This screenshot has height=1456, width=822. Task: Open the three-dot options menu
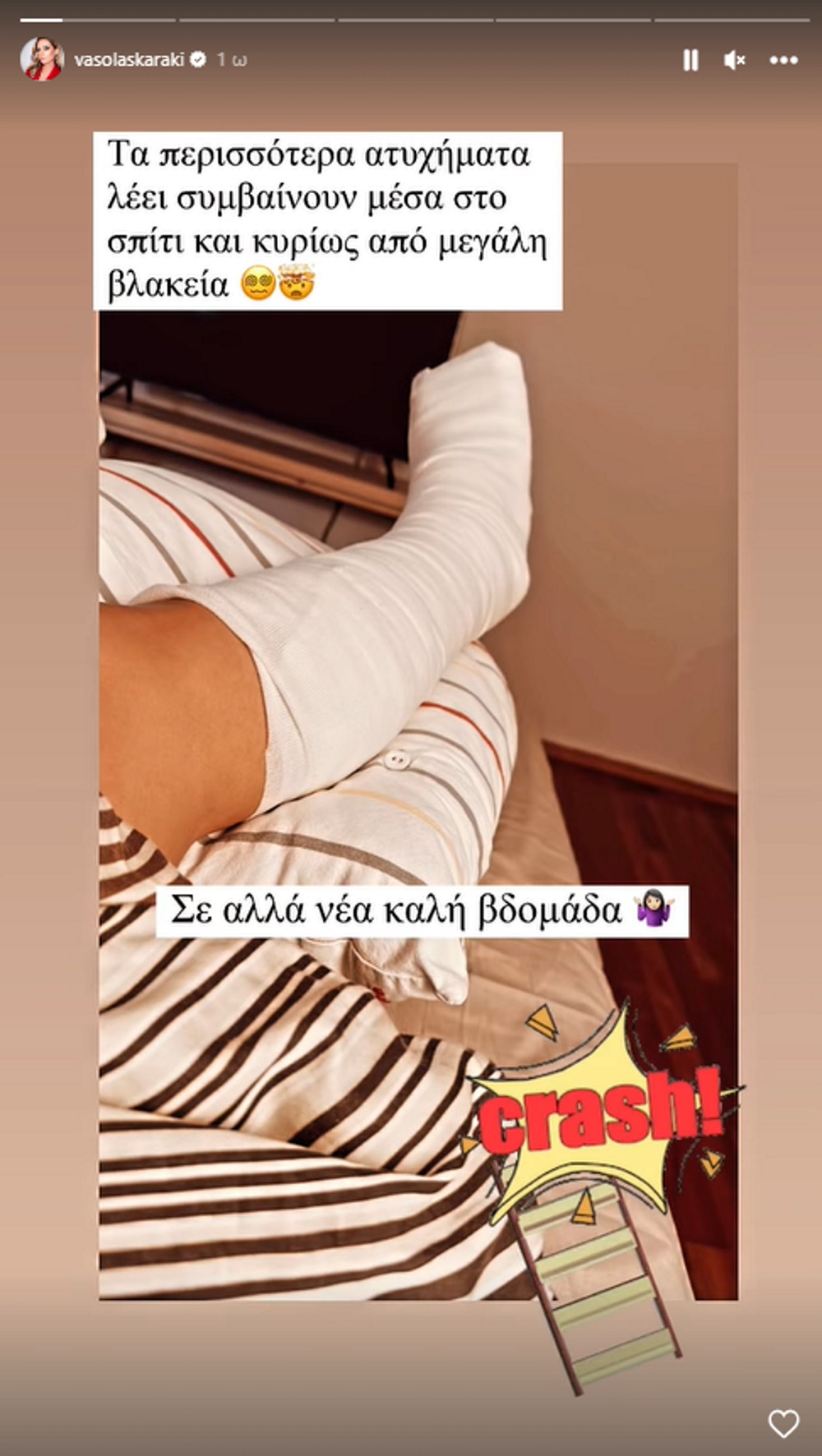783,60
